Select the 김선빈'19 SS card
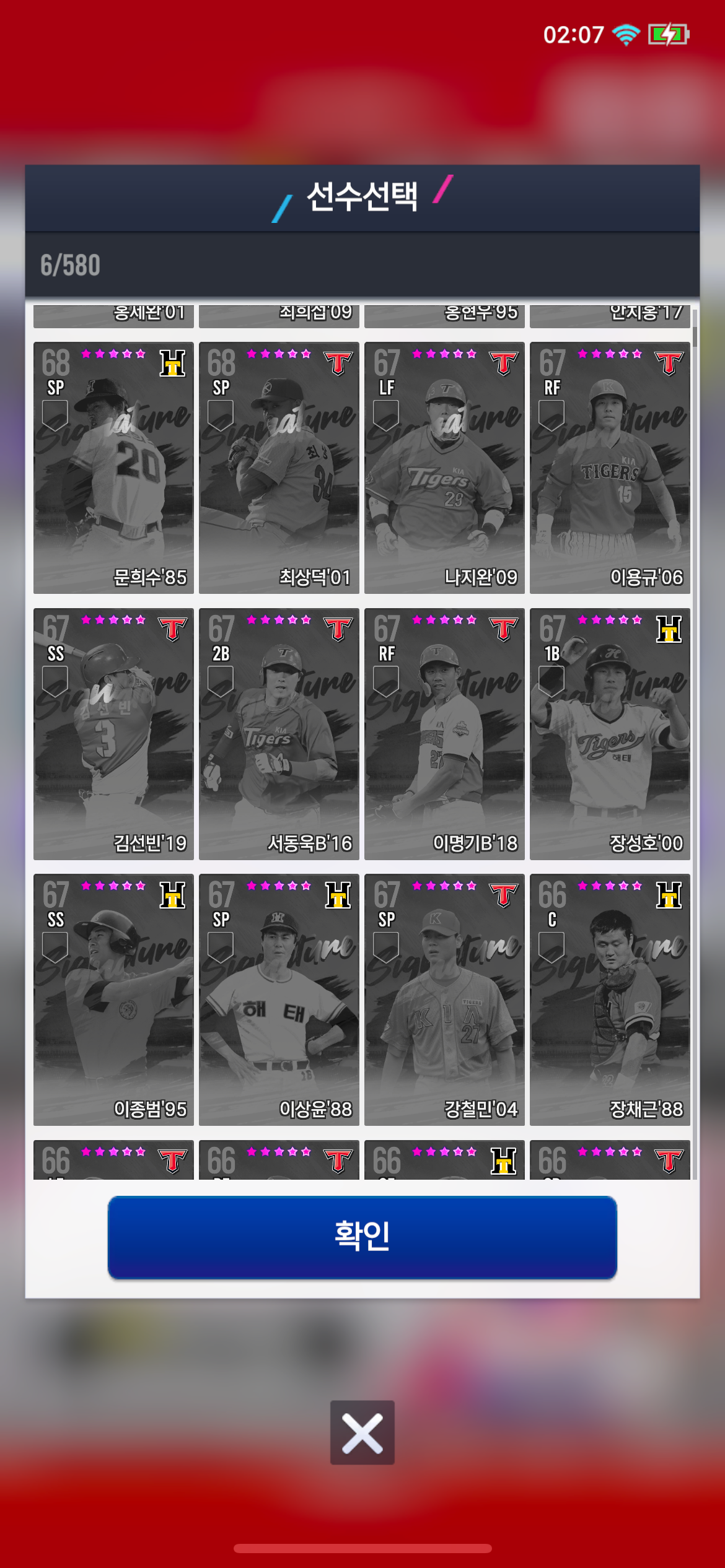Viewport: 725px width, 1568px height. pyautogui.click(x=113, y=734)
